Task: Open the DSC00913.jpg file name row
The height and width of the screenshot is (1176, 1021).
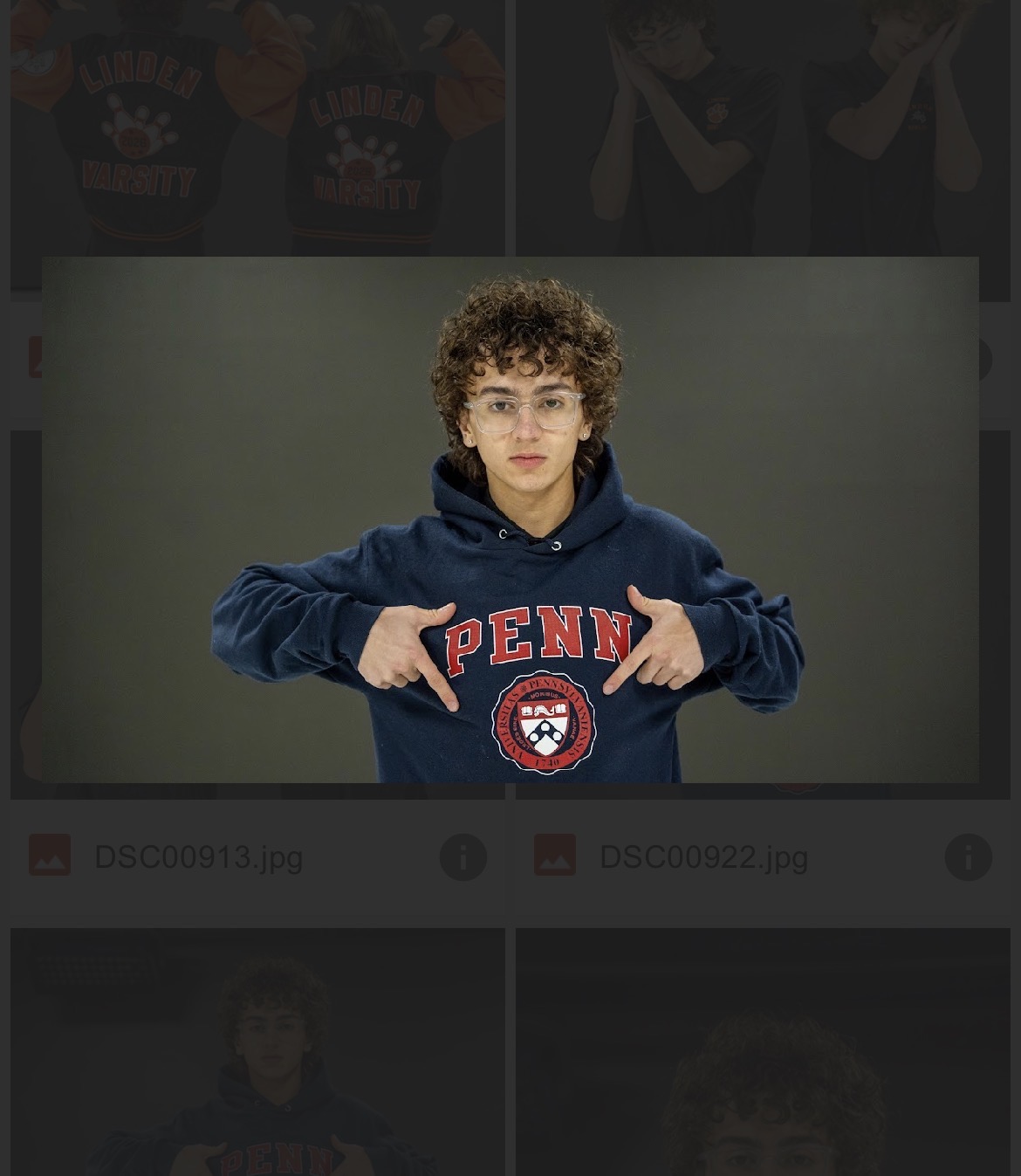Action: (198, 857)
